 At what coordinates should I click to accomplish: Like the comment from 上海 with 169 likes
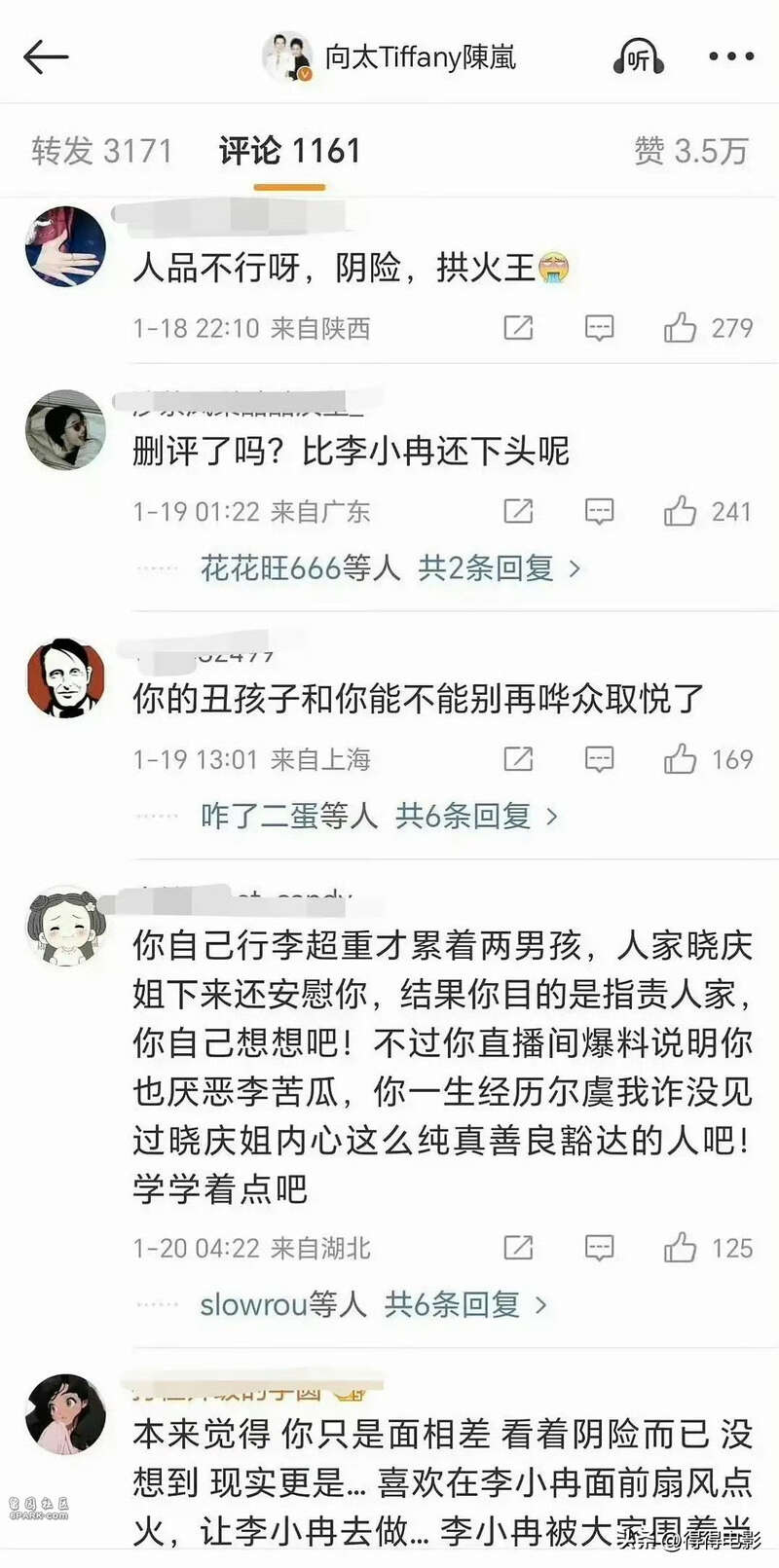[x=681, y=759]
